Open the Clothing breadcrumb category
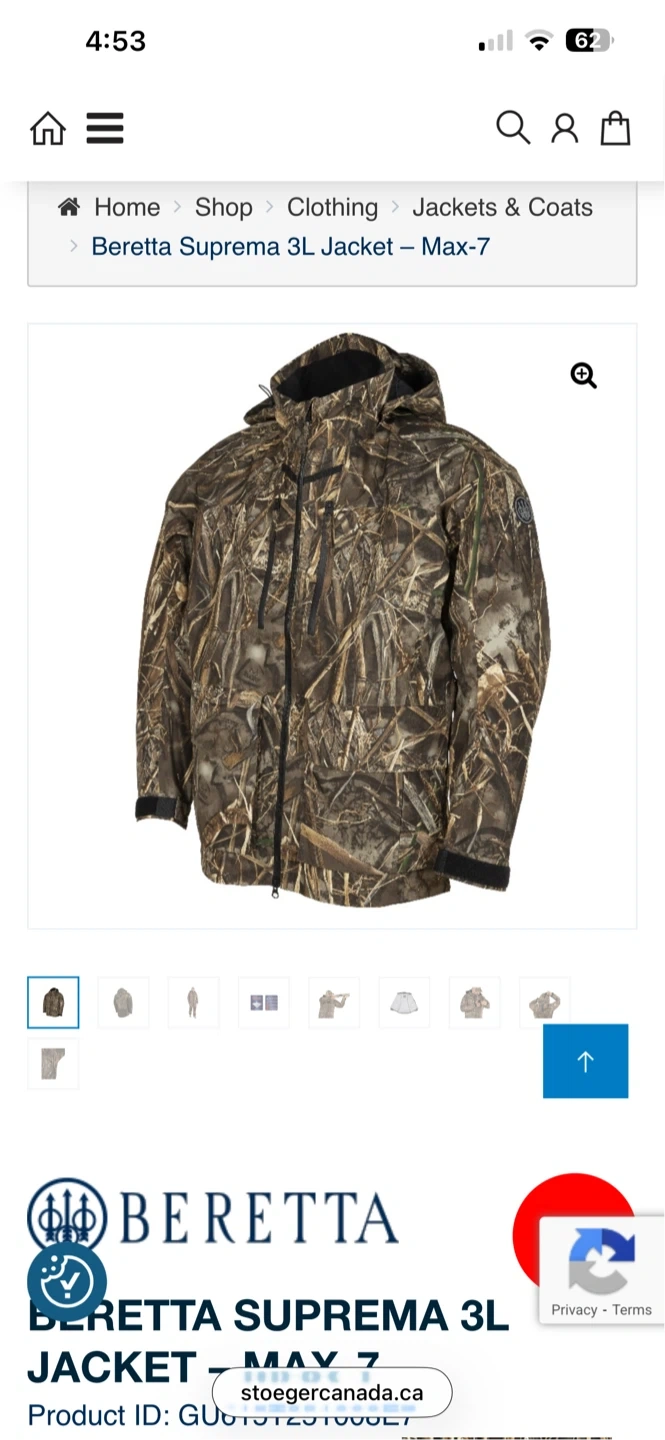 point(332,207)
